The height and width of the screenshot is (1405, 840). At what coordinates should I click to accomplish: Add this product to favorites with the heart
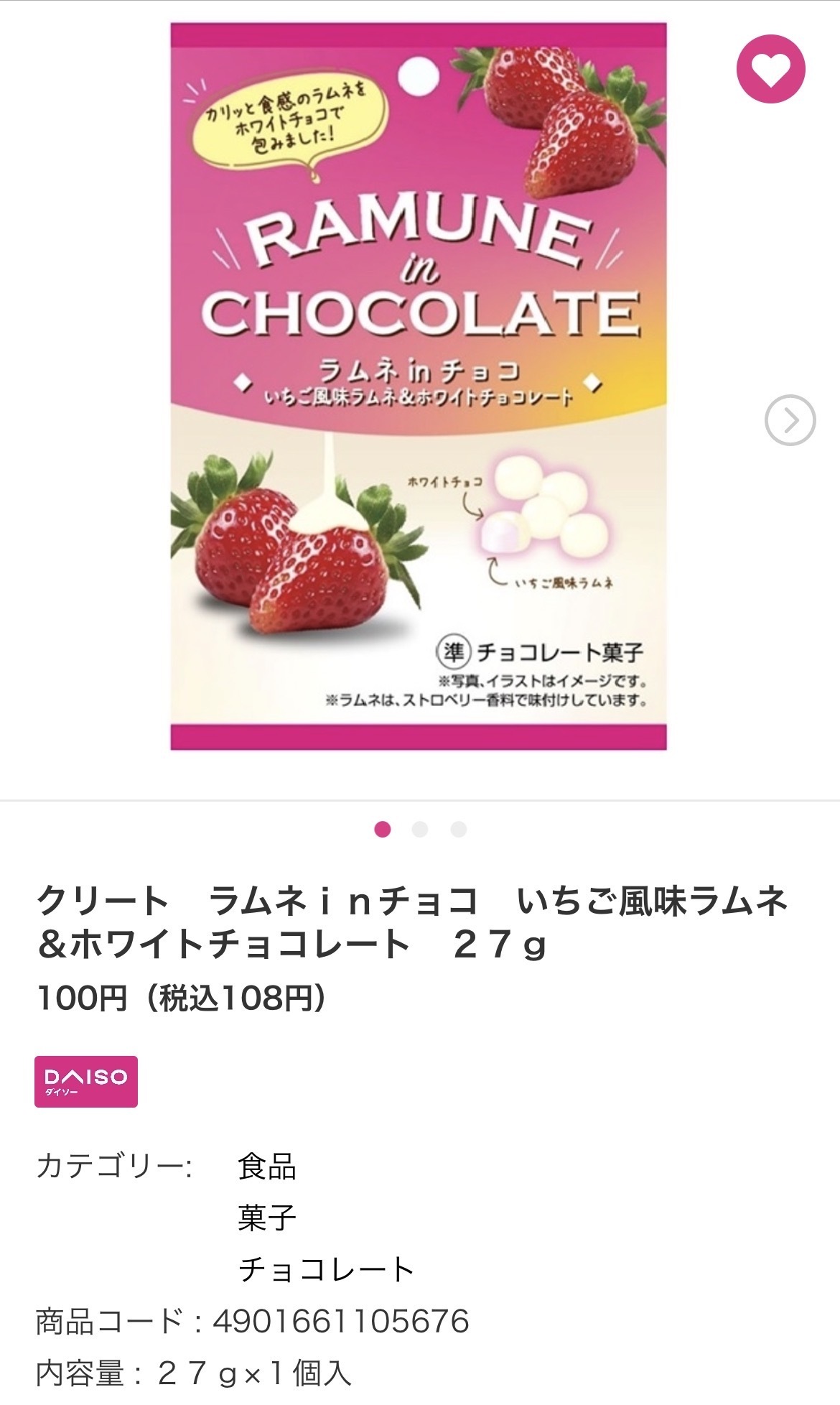coord(771,70)
